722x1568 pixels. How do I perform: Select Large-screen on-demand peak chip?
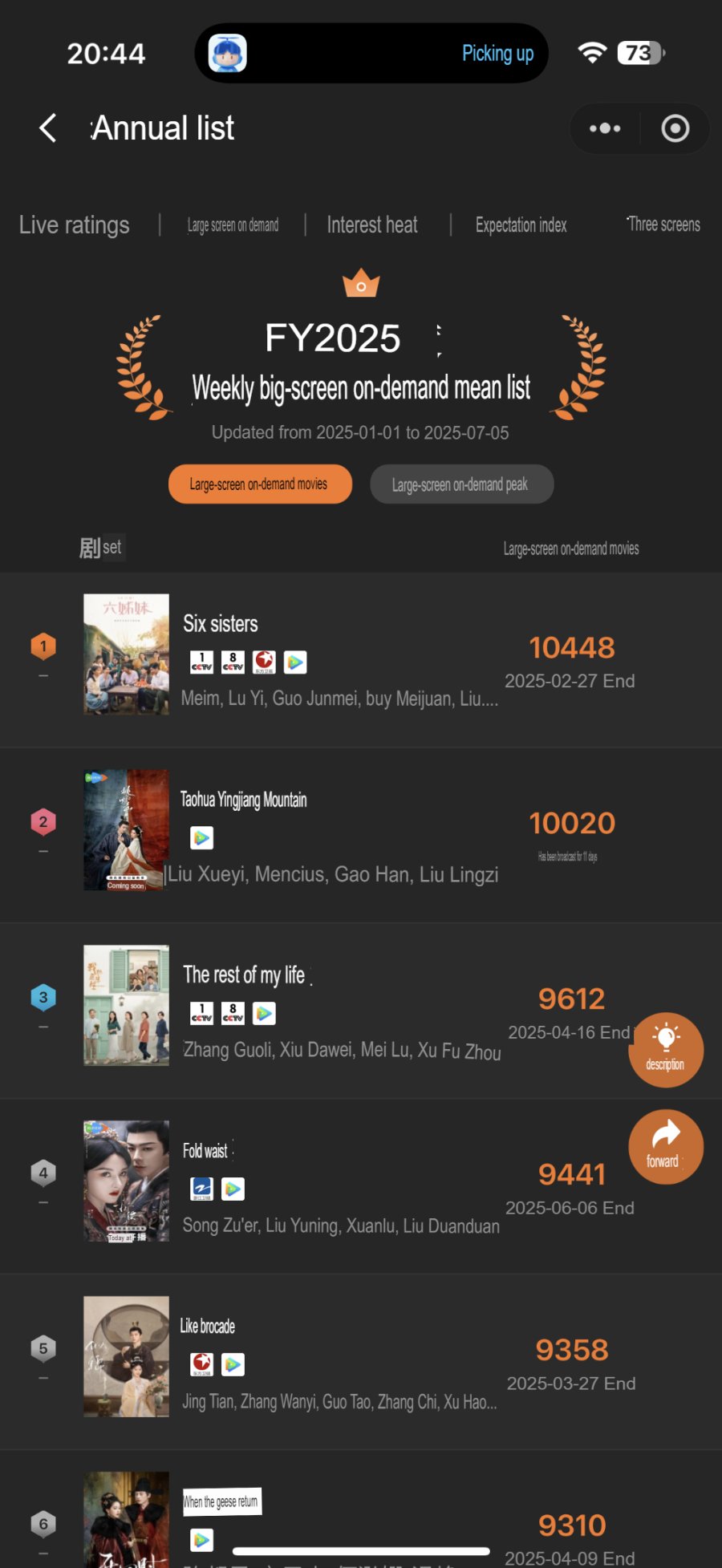461,484
